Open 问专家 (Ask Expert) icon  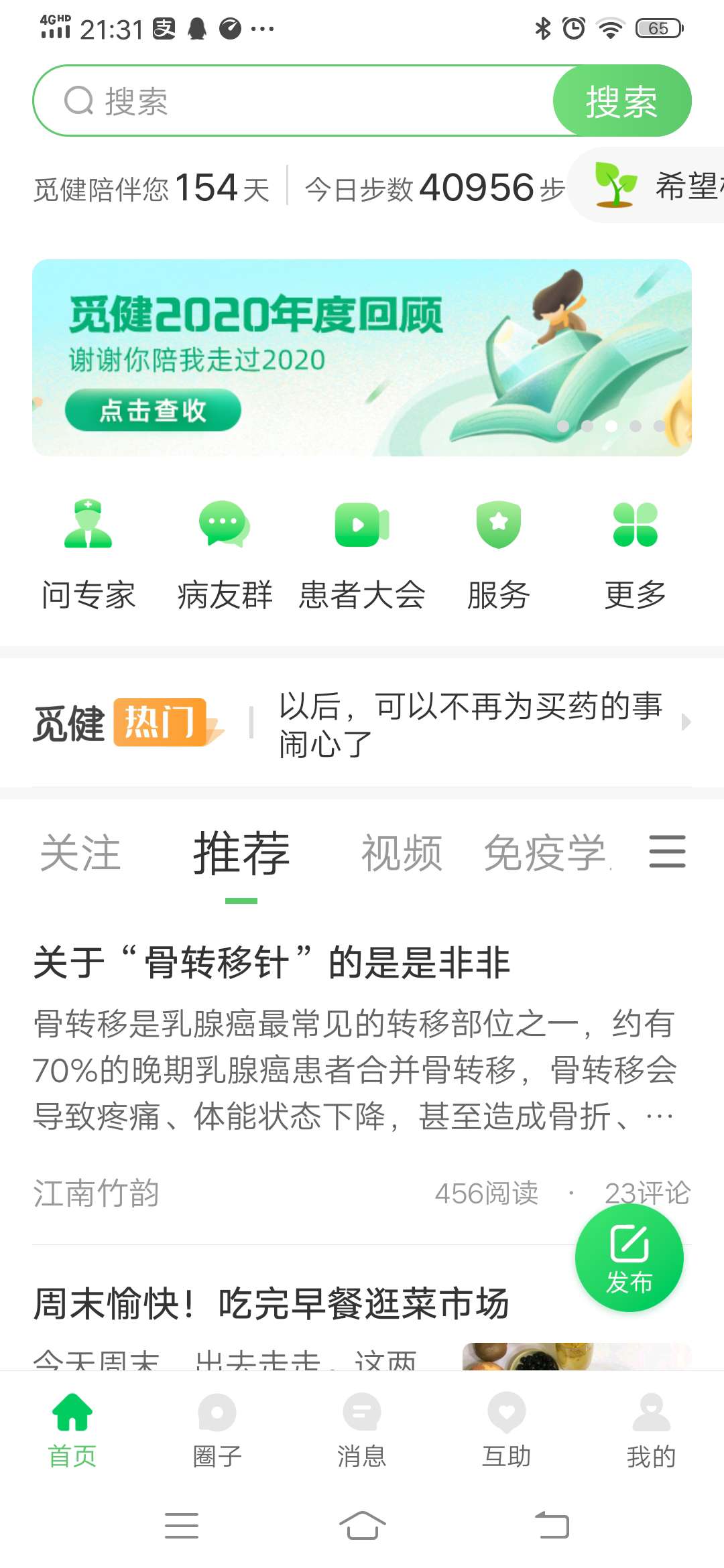[x=88, y=549]
